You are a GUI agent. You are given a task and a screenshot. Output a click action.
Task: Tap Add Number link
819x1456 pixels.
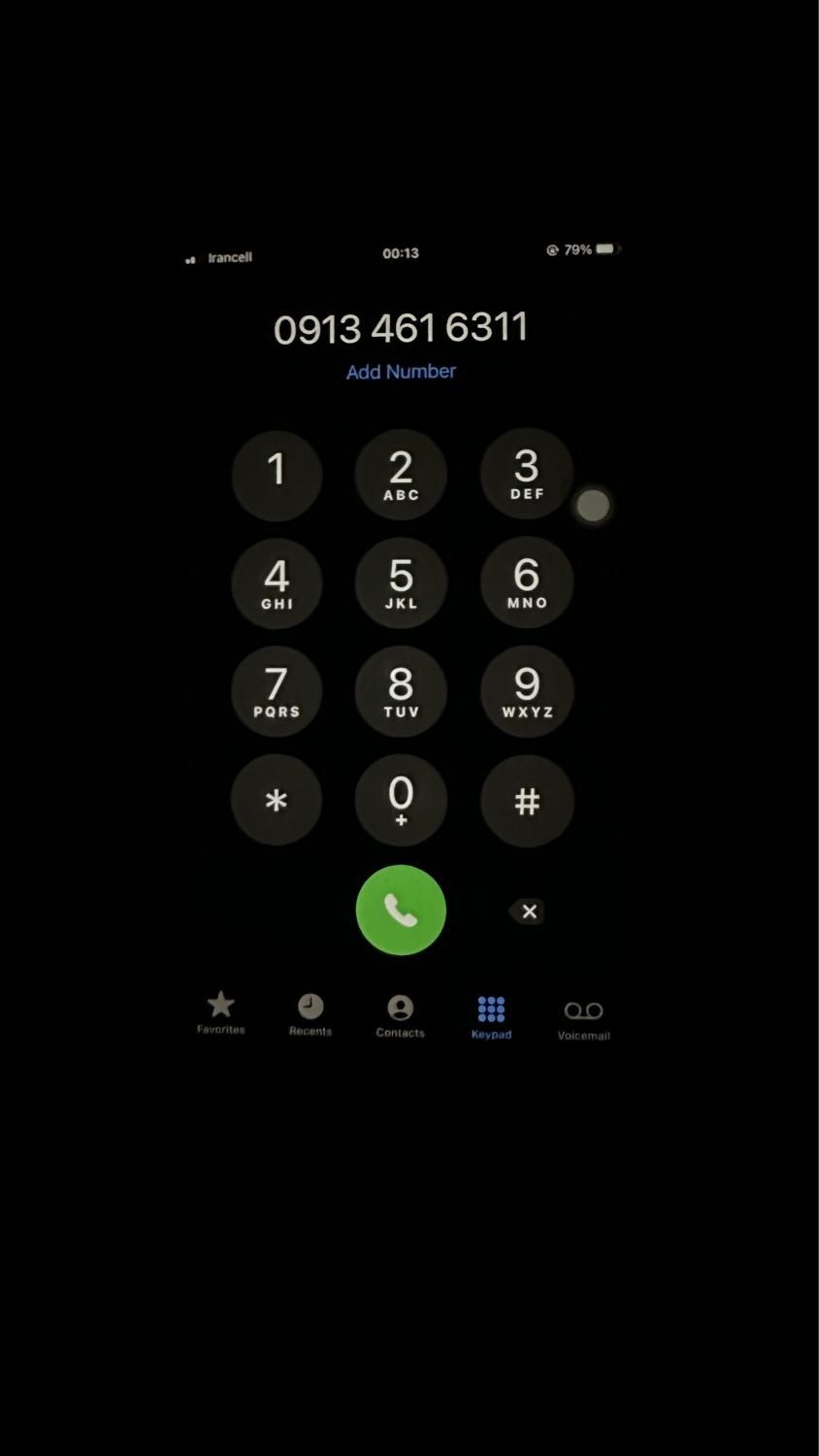[401, 372]
